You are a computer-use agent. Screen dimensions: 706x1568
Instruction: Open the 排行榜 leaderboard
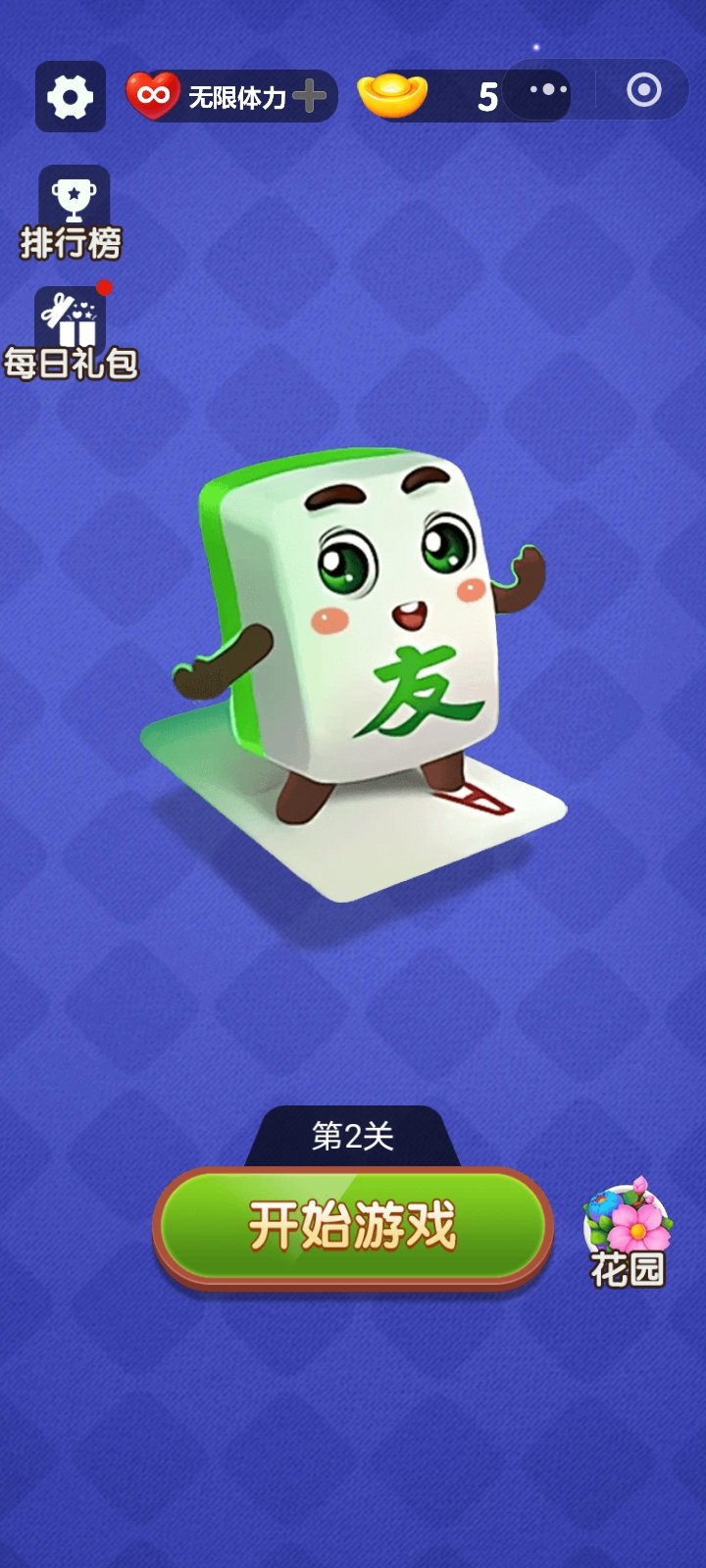coord(73,214)
